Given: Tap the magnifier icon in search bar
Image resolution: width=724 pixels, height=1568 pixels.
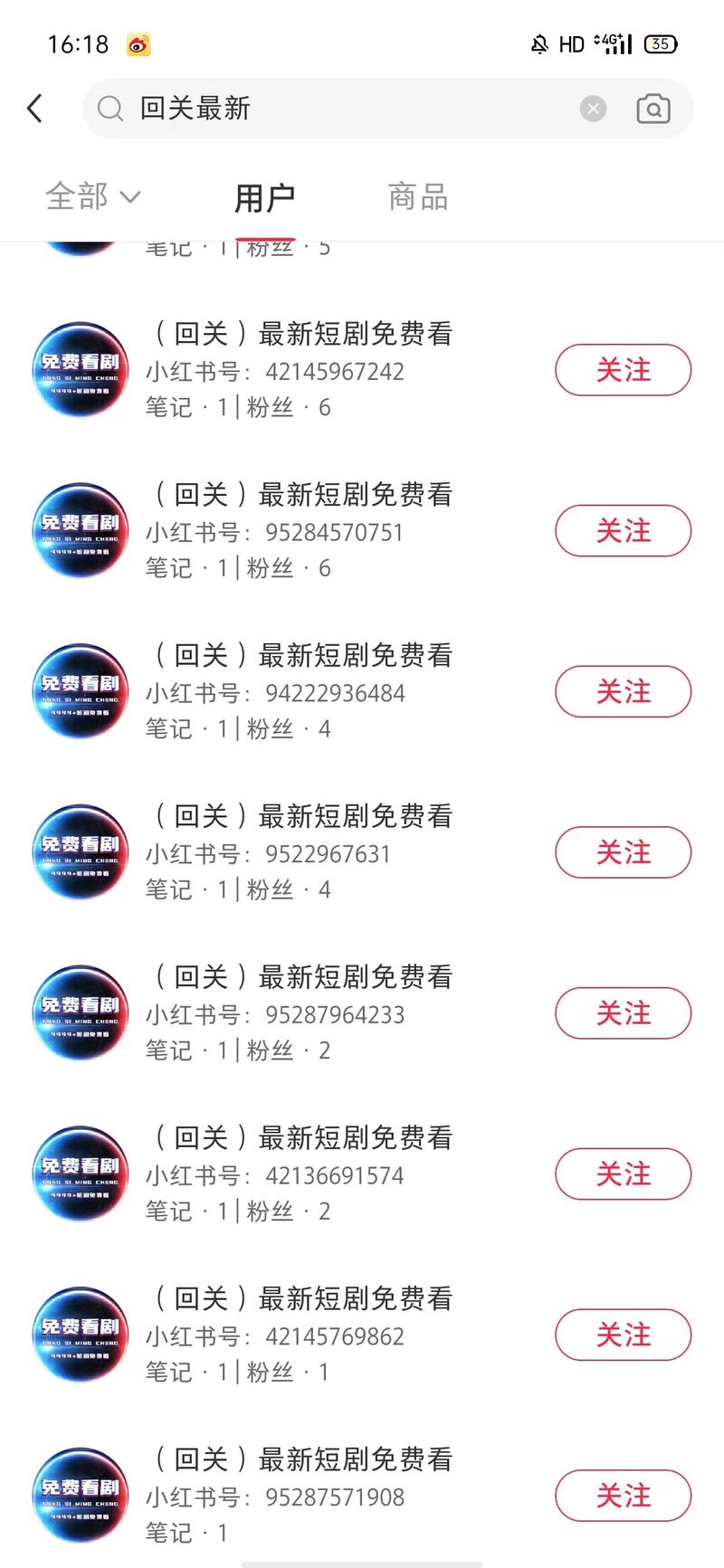Looking at the screenshot, I should tap(110, 109).
